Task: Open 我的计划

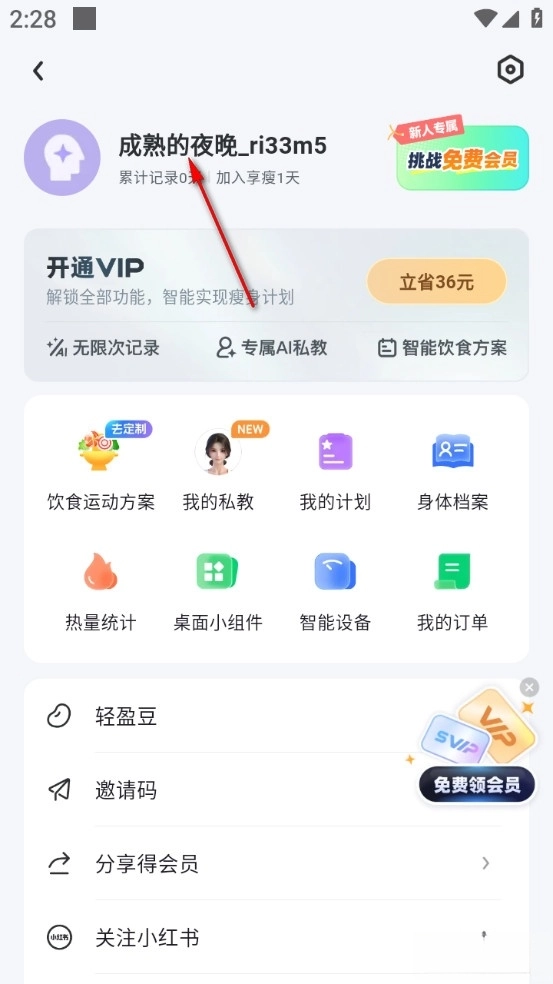Action: (x=335, y=467)
